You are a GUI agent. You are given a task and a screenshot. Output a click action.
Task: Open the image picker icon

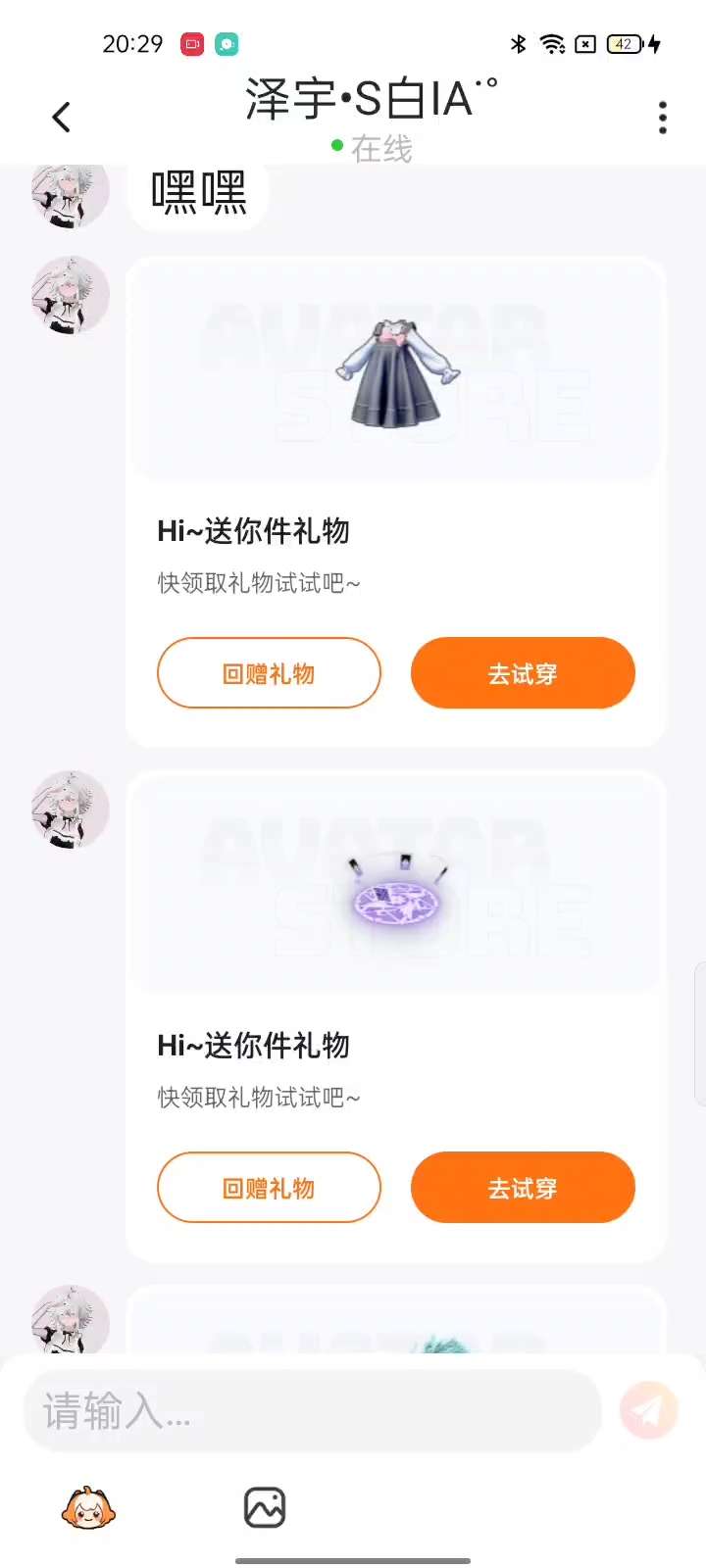point(265,1508)
